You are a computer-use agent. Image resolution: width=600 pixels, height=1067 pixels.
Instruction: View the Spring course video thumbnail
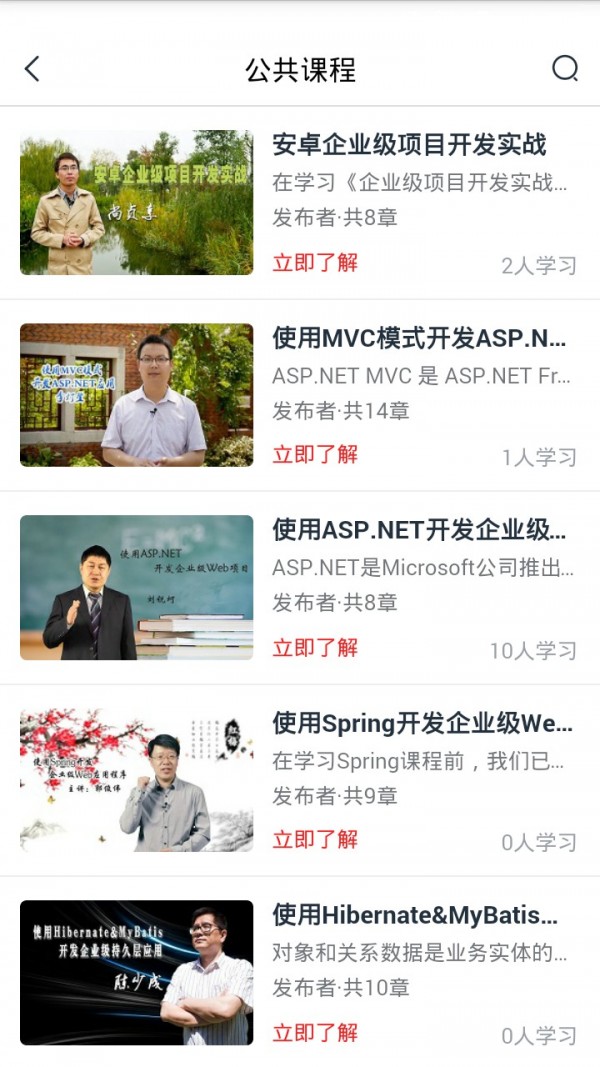click(136, 780)
